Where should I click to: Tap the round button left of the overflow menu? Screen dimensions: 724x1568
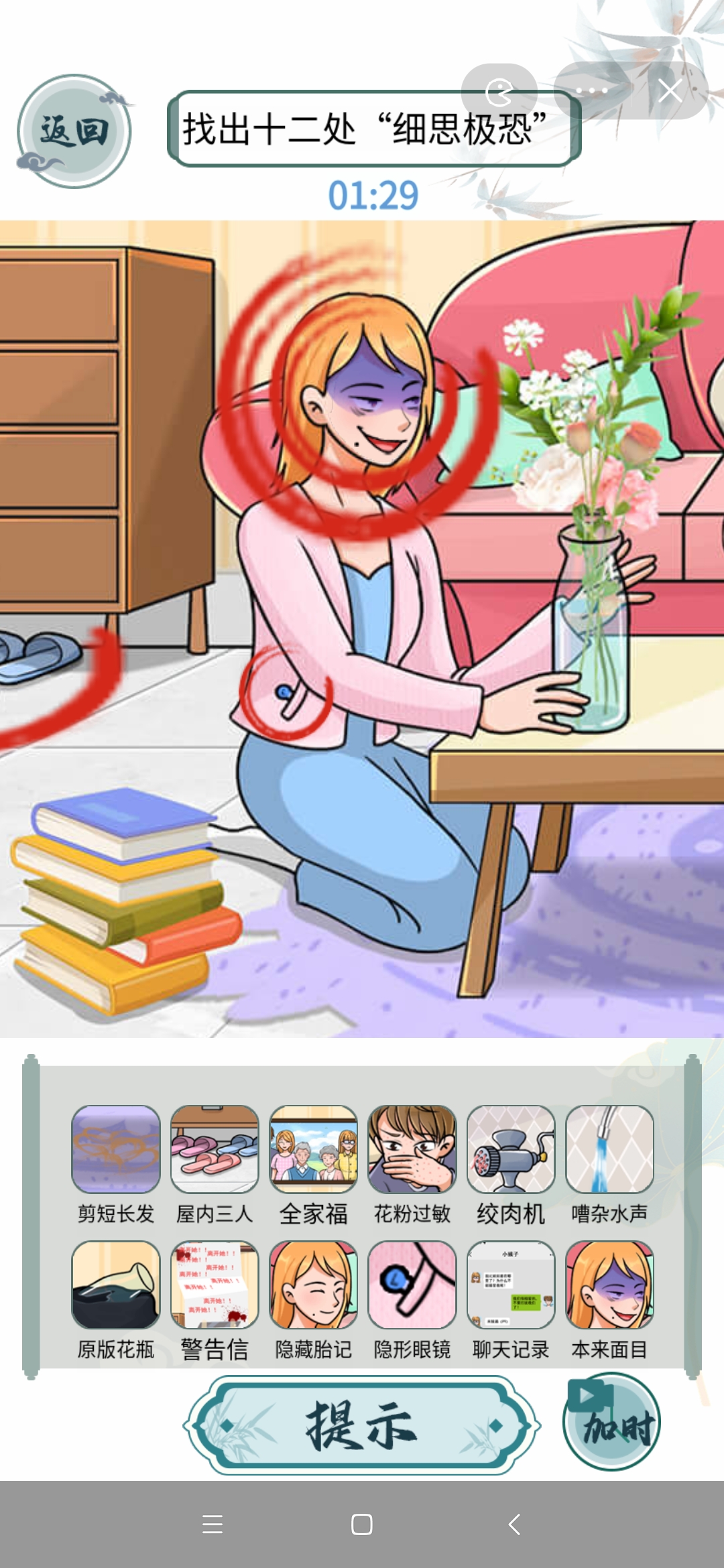click(x=499, y=90)
